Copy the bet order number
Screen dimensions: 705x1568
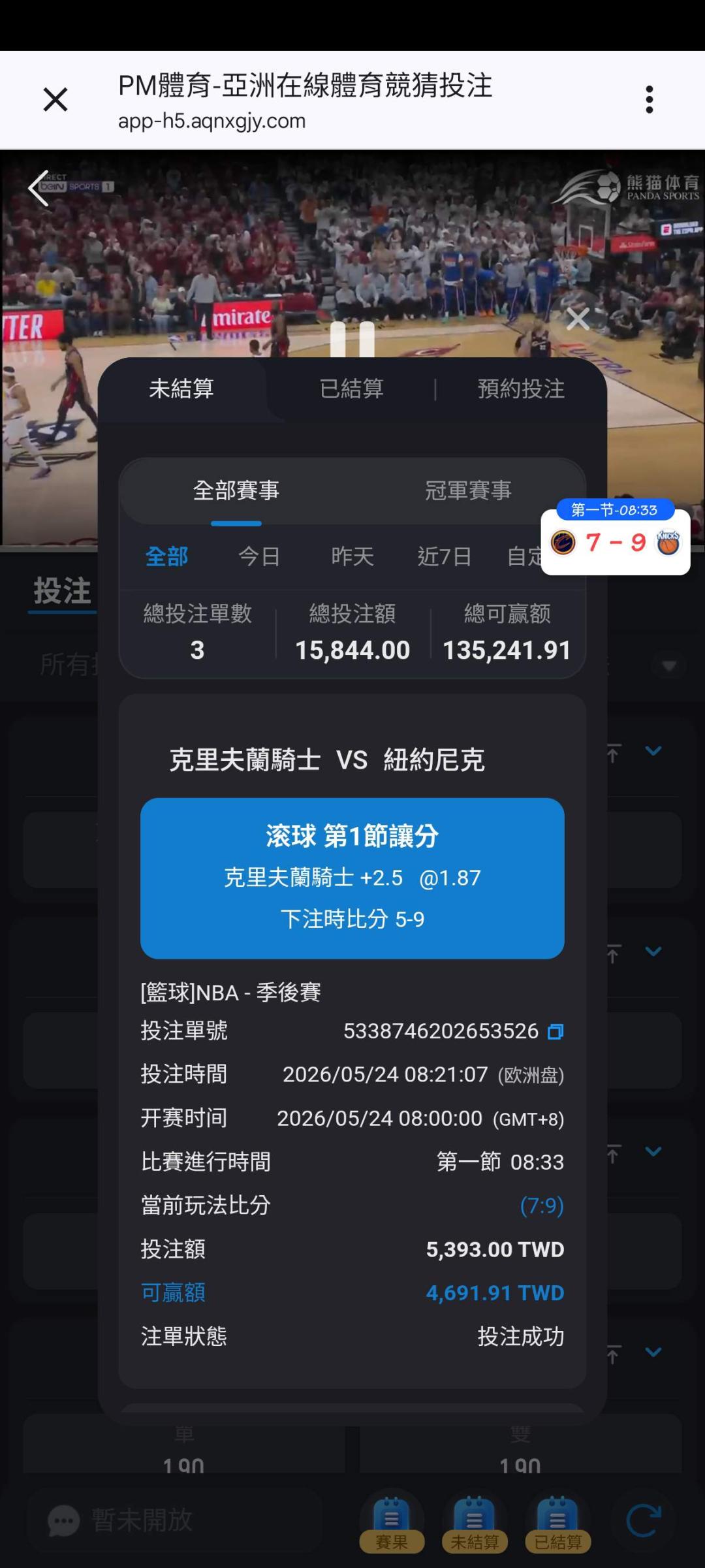(x=556, y=1031)
